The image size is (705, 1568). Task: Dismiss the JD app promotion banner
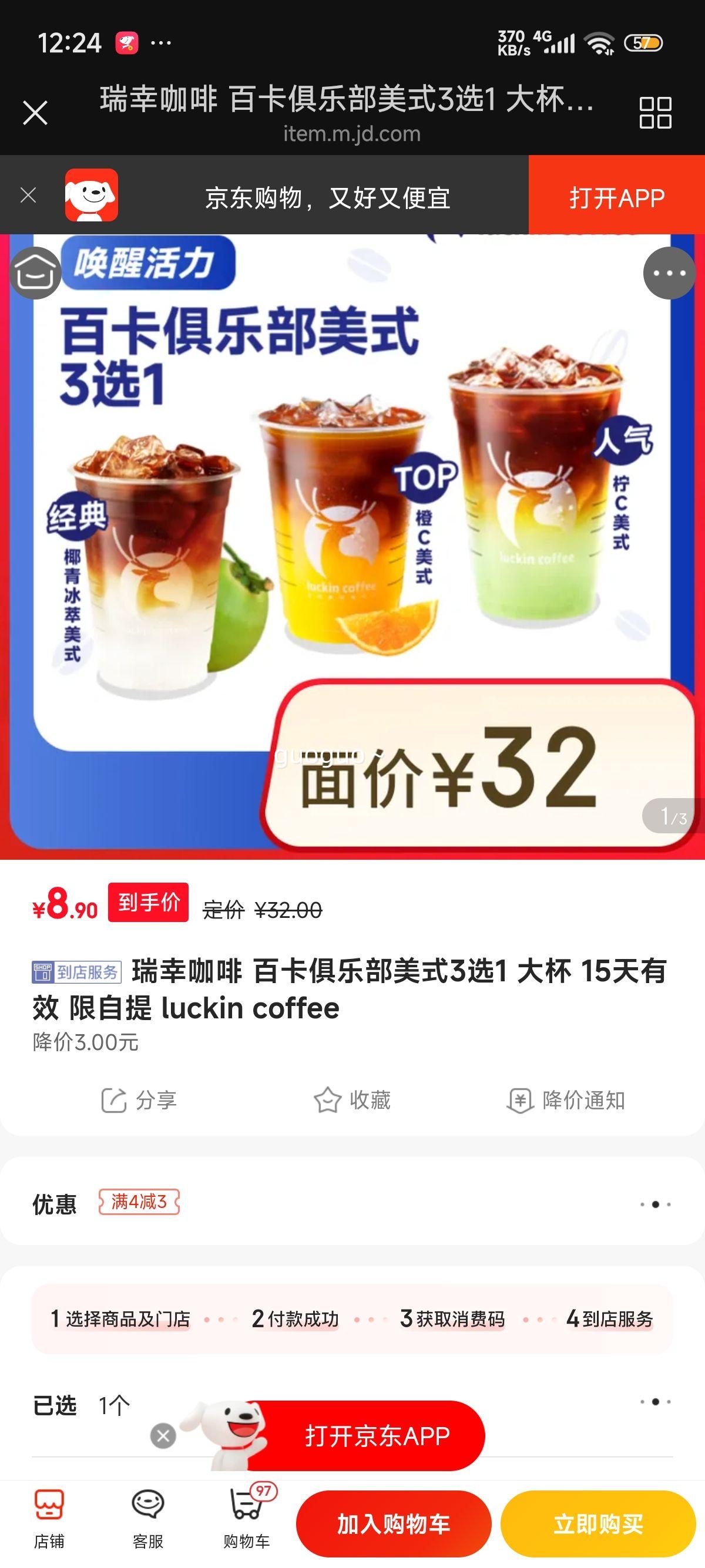click(x=28, y=196)
